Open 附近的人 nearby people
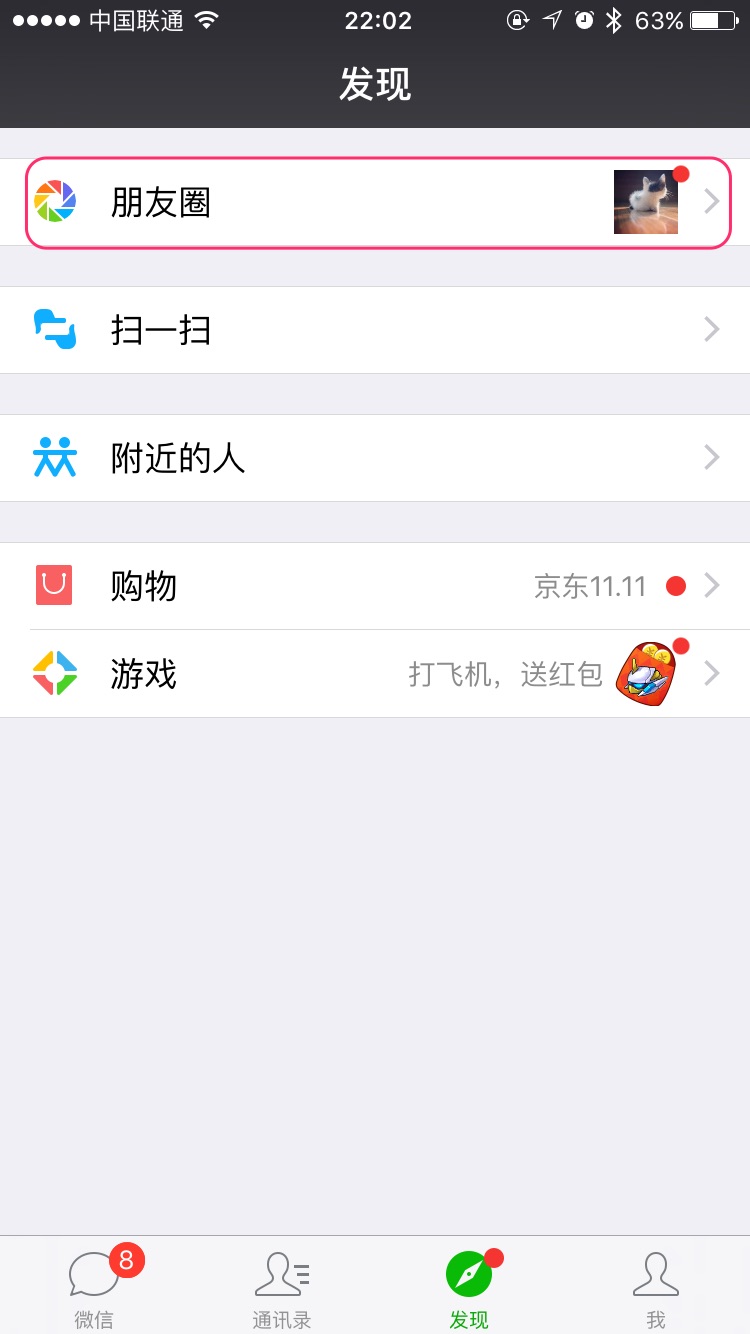Screen dimensions: 750x1334 coord(375,458)
